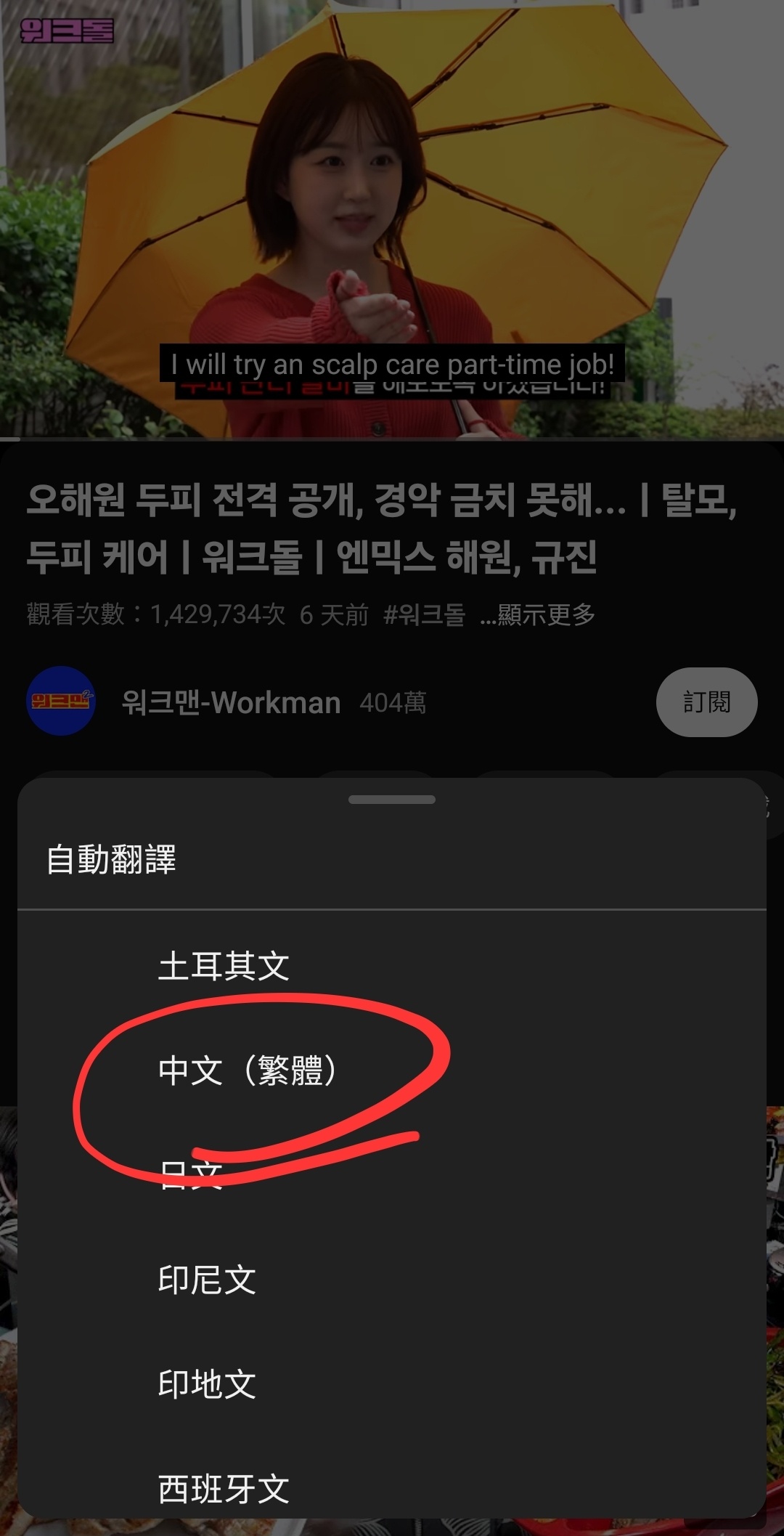784x1536 pixels.
Task: Choose 印地文 from the list
Action: click(207, 1384)
